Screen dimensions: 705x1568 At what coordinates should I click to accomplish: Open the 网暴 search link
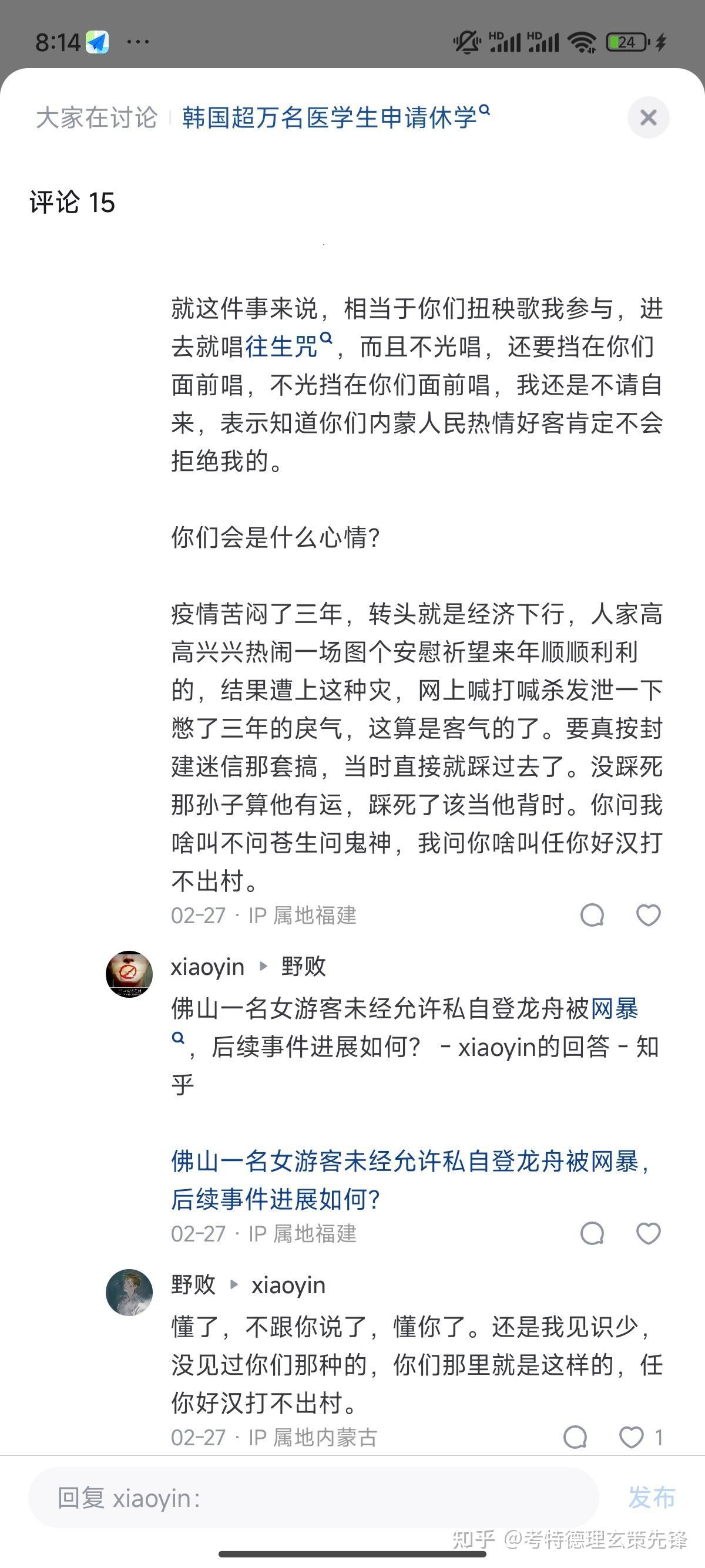coord(615,1008)
